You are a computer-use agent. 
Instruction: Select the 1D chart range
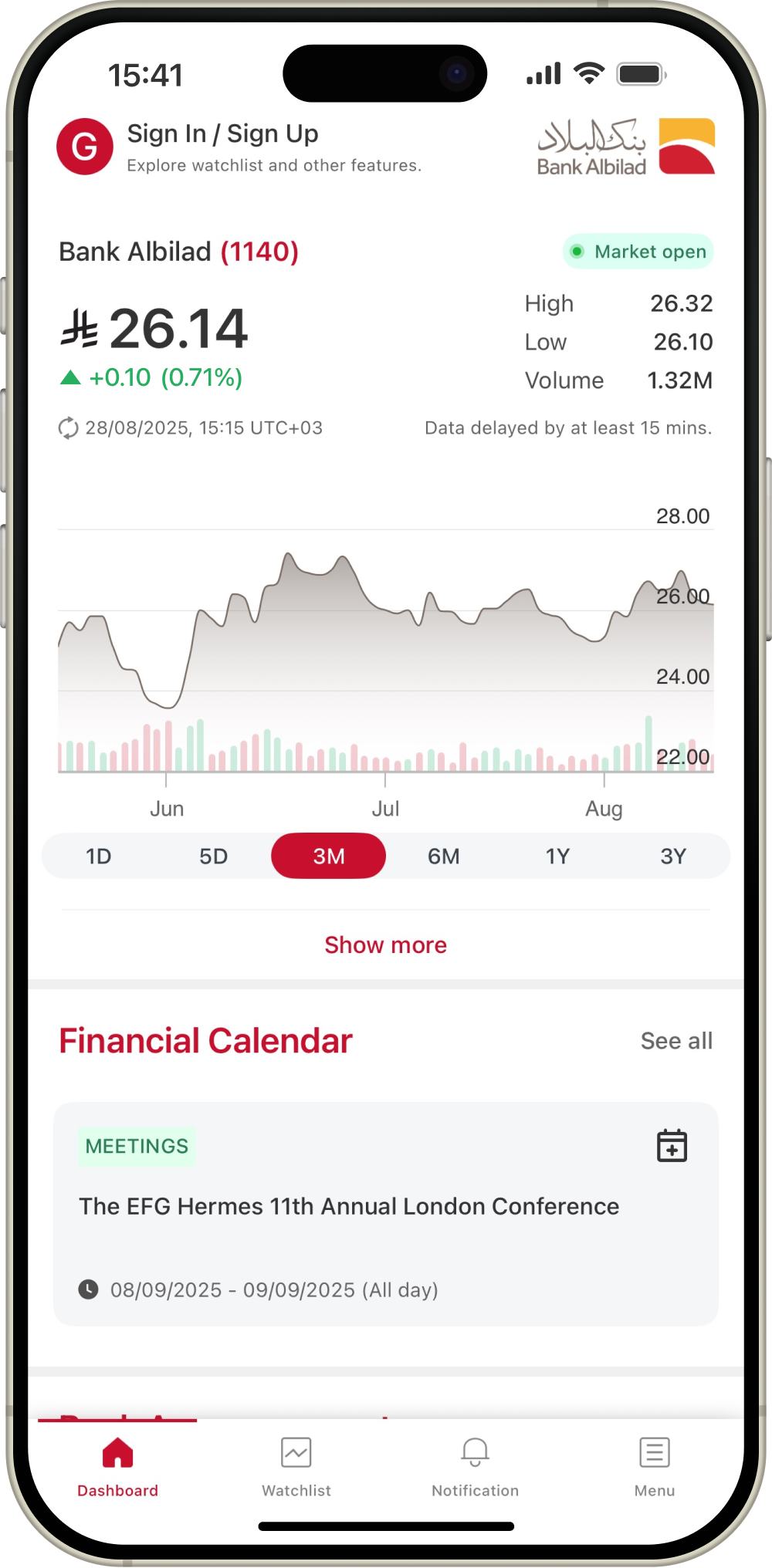(99, 856)
